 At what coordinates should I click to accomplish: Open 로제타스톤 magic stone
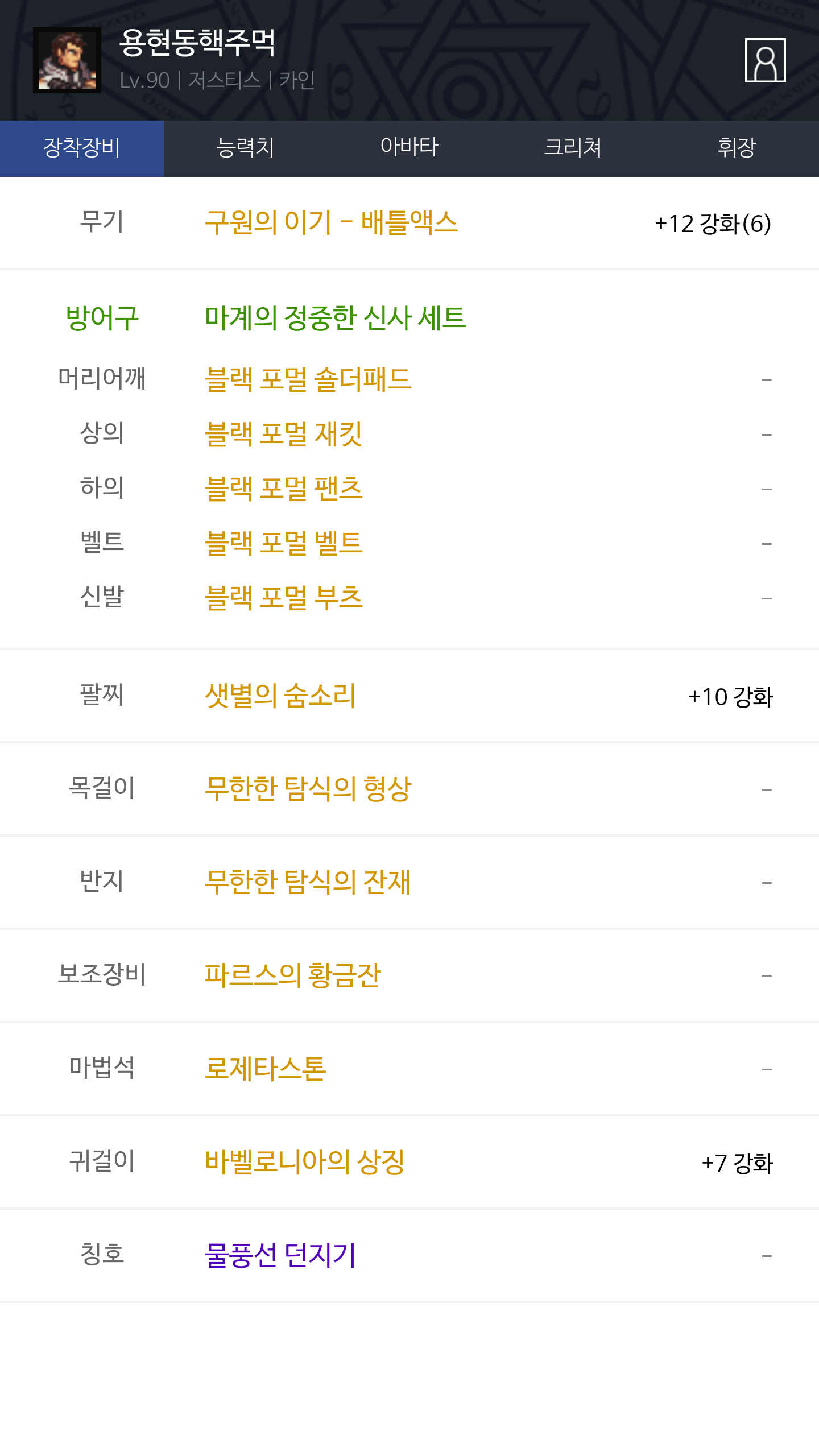(266, 1069)
